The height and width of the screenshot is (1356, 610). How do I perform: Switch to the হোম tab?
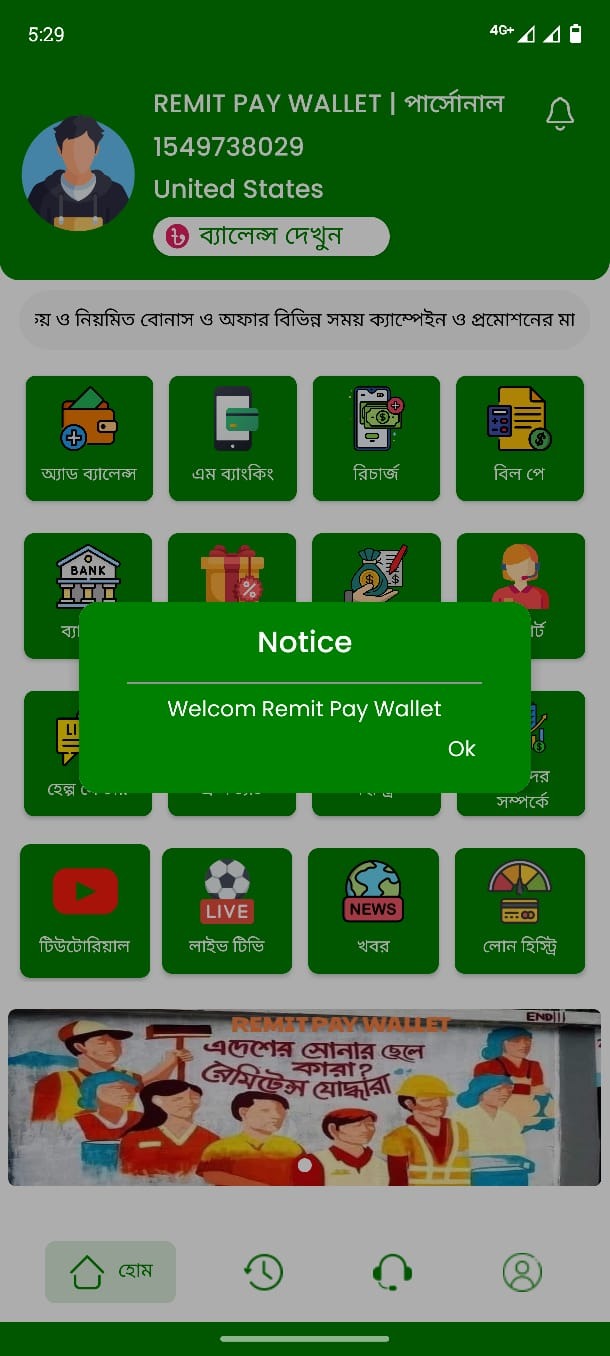click(110, 1272)
